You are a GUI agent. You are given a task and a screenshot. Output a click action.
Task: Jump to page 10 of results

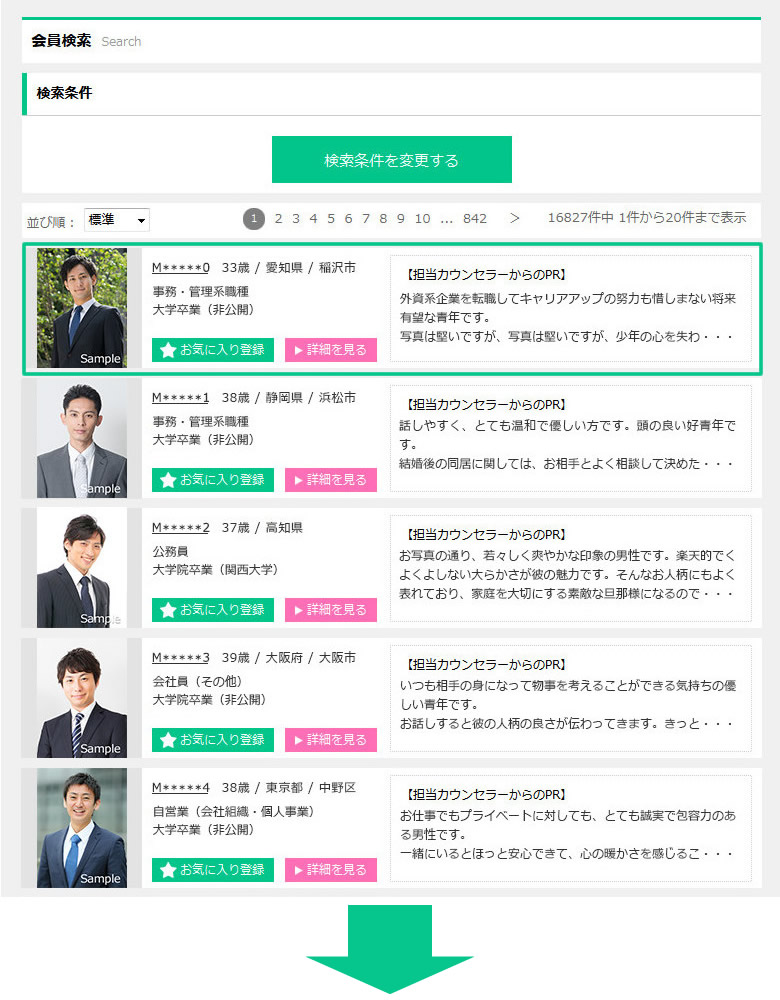click(x=422, y=219)
